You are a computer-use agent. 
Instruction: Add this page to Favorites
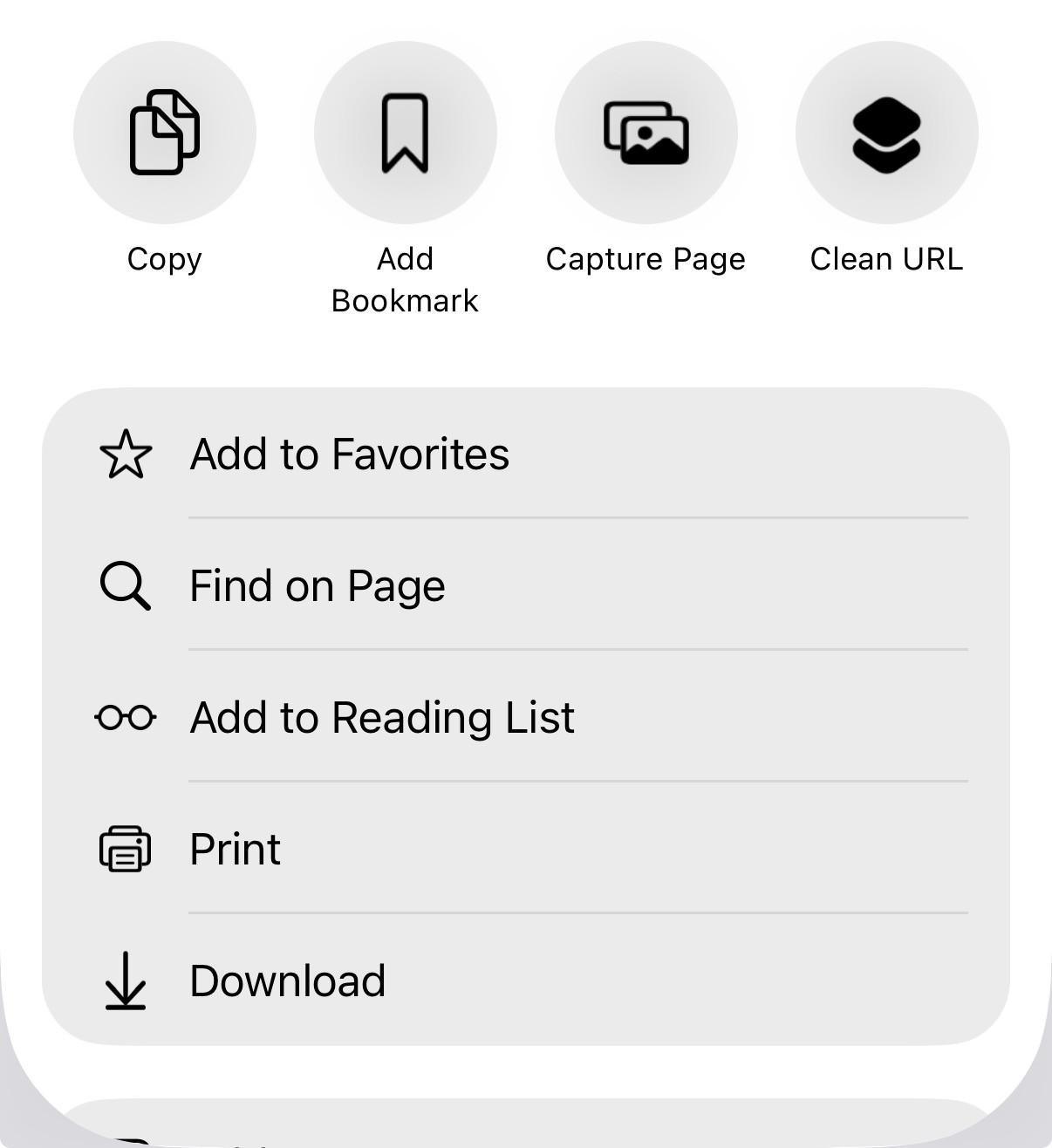525,454
